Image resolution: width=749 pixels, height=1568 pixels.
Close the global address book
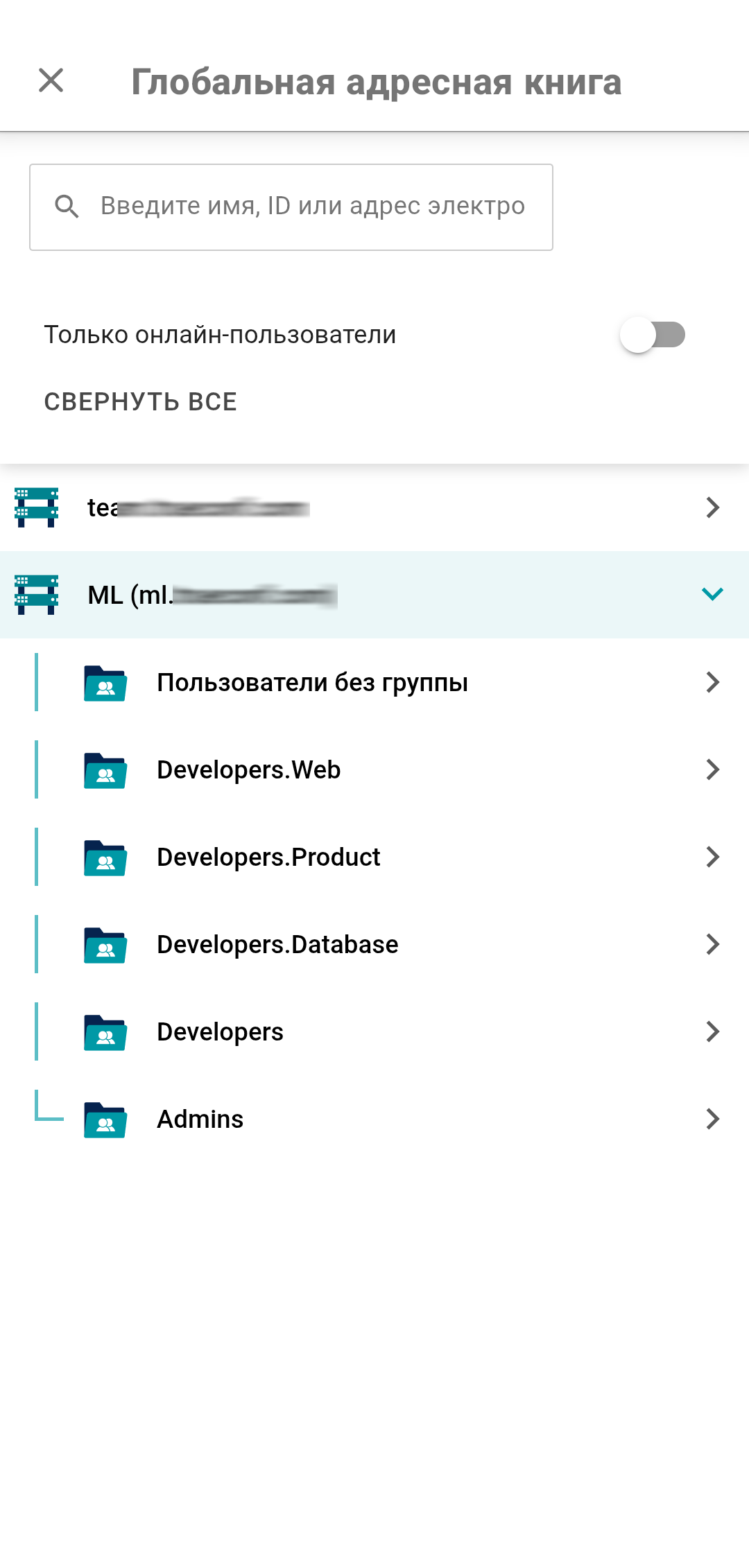click(51, 80)
